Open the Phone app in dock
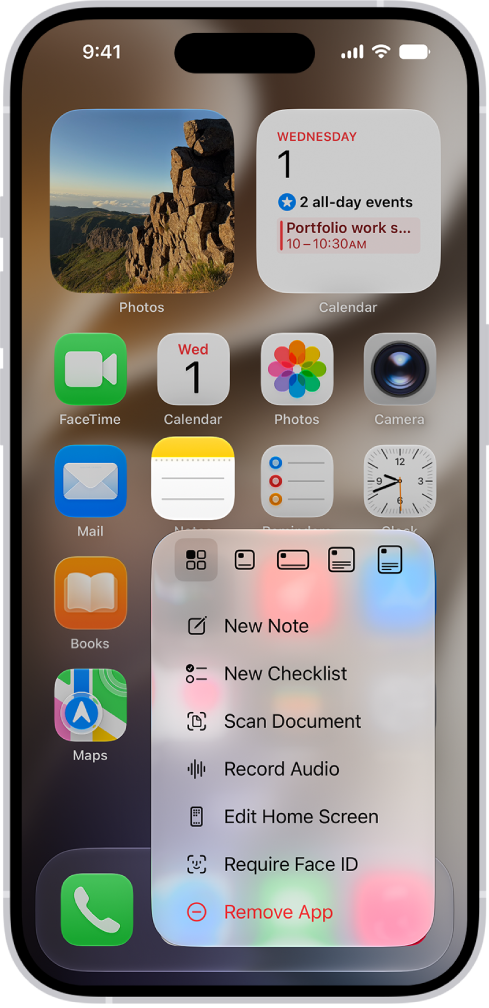The width and height of the screenshot is (489, 1008). [97, 909]
